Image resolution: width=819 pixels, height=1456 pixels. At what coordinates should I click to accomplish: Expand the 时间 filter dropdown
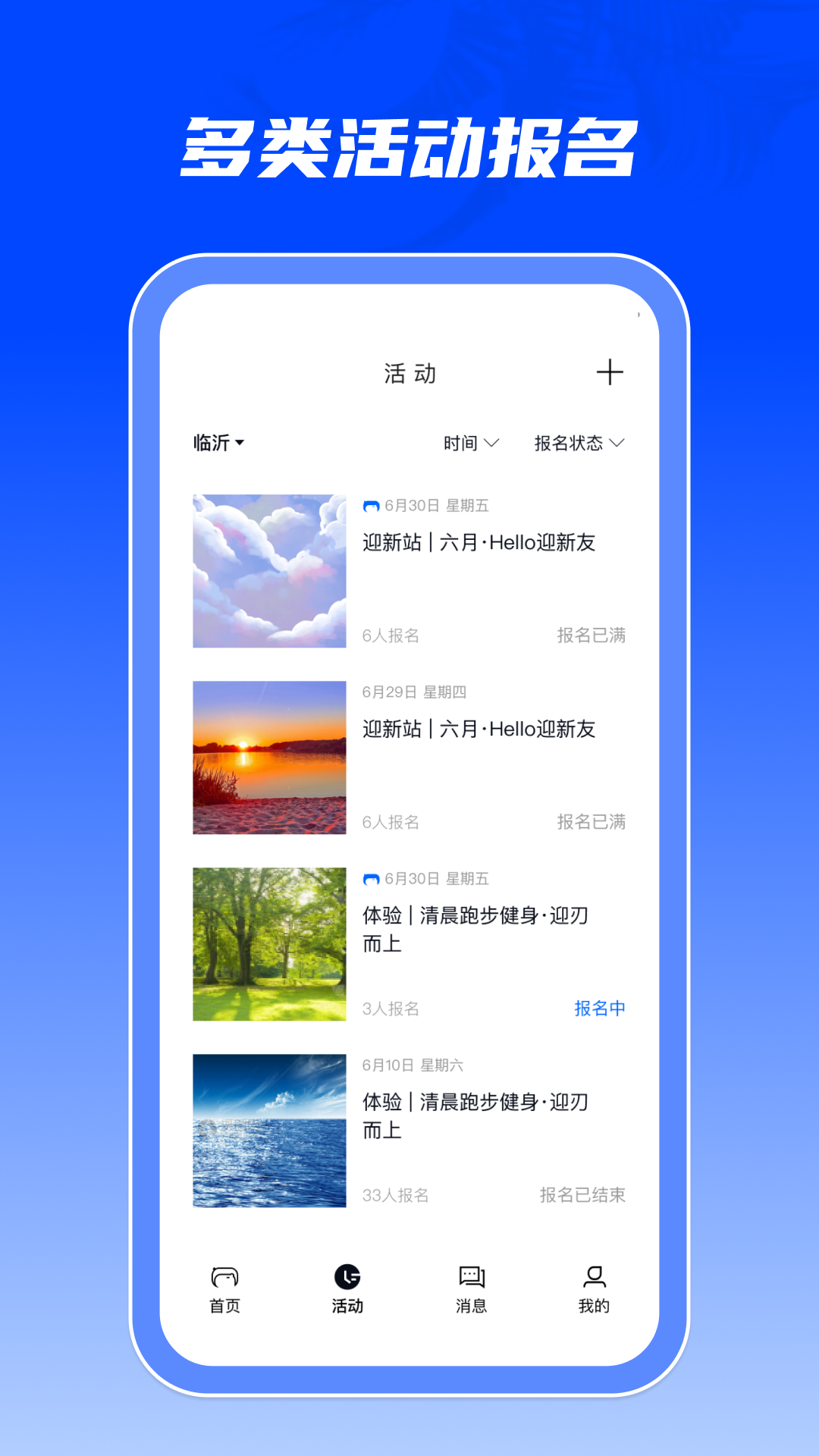click(469, 443)
